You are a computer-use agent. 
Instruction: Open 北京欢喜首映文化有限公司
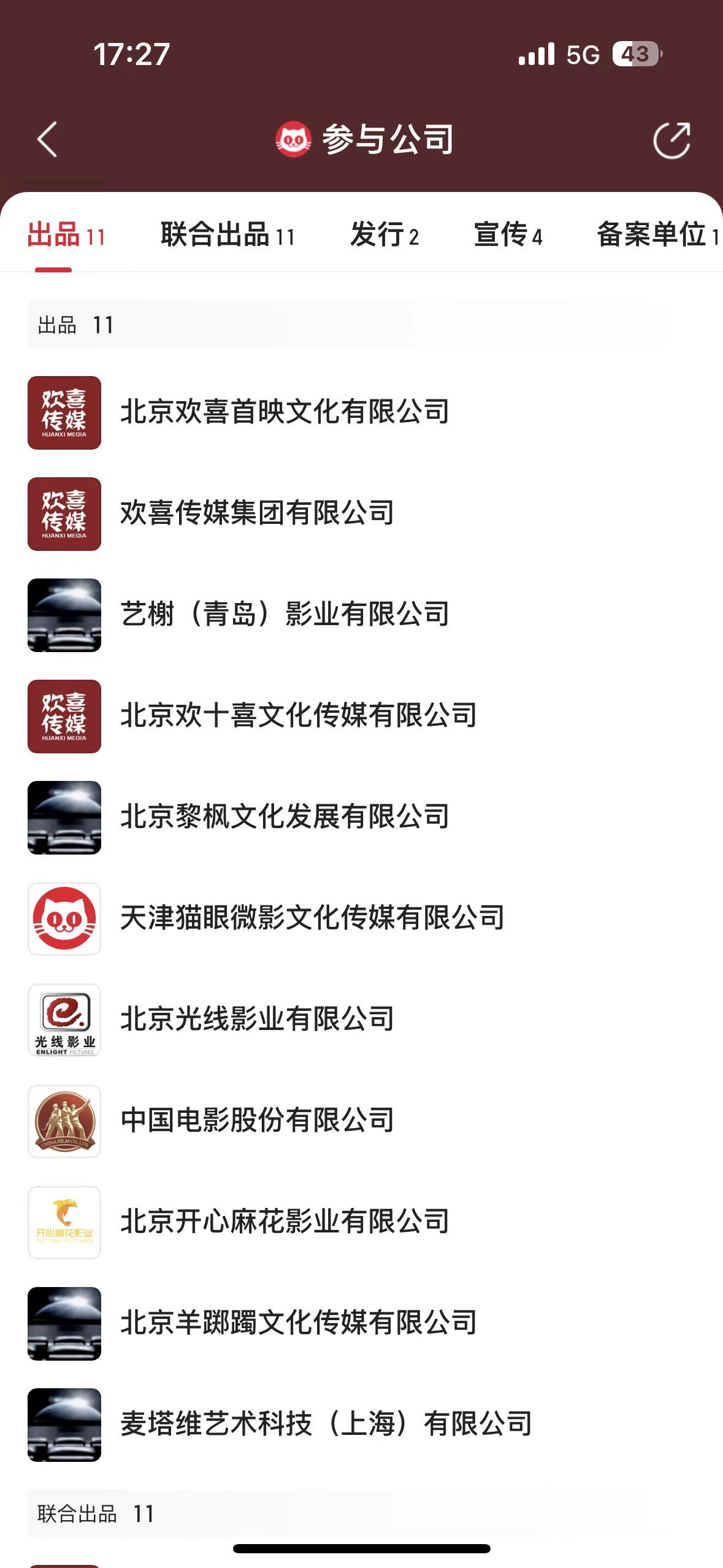click(361, 412)
